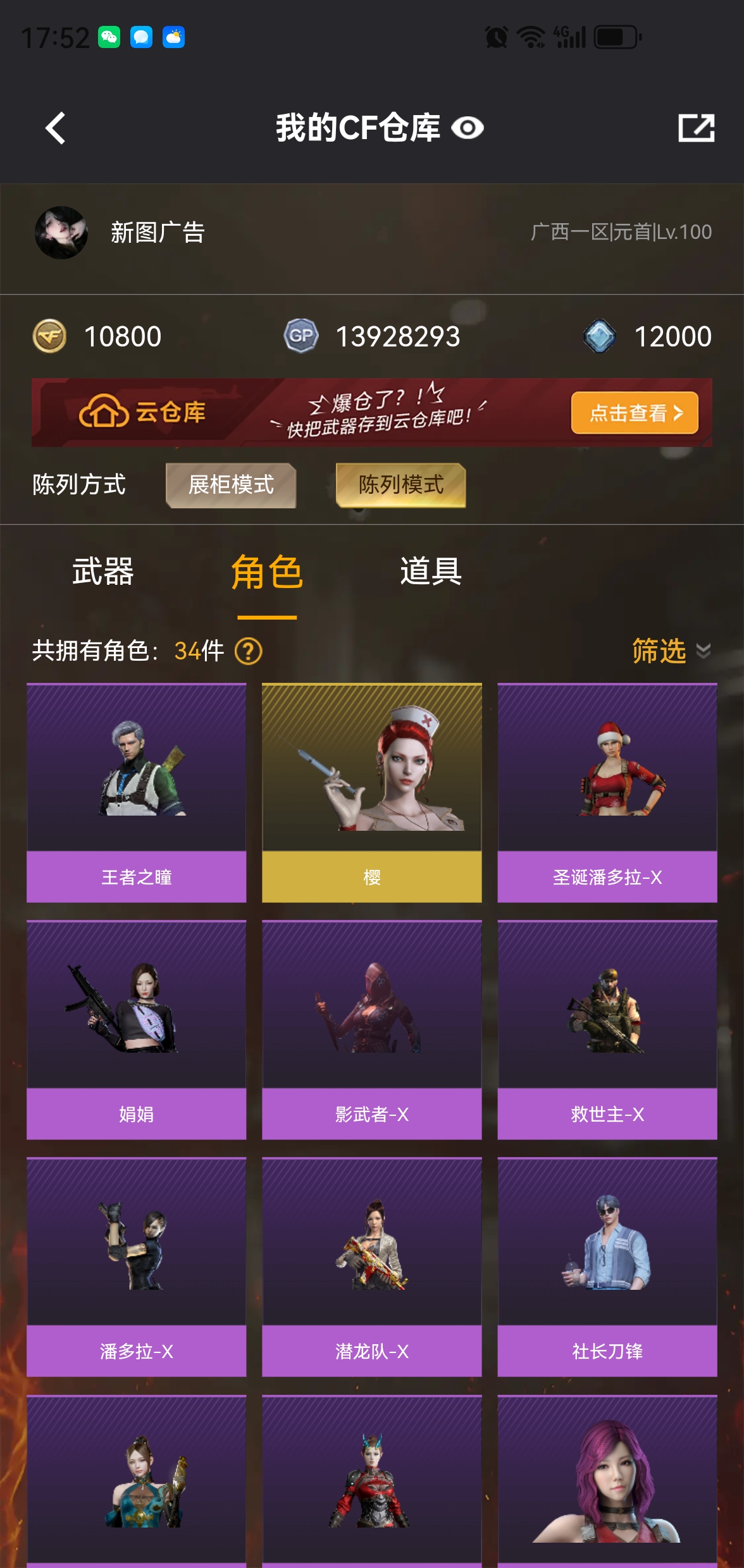744x1568 pixels.
Task: View the 影武者-X character
Action: [x=372, y=1030]
